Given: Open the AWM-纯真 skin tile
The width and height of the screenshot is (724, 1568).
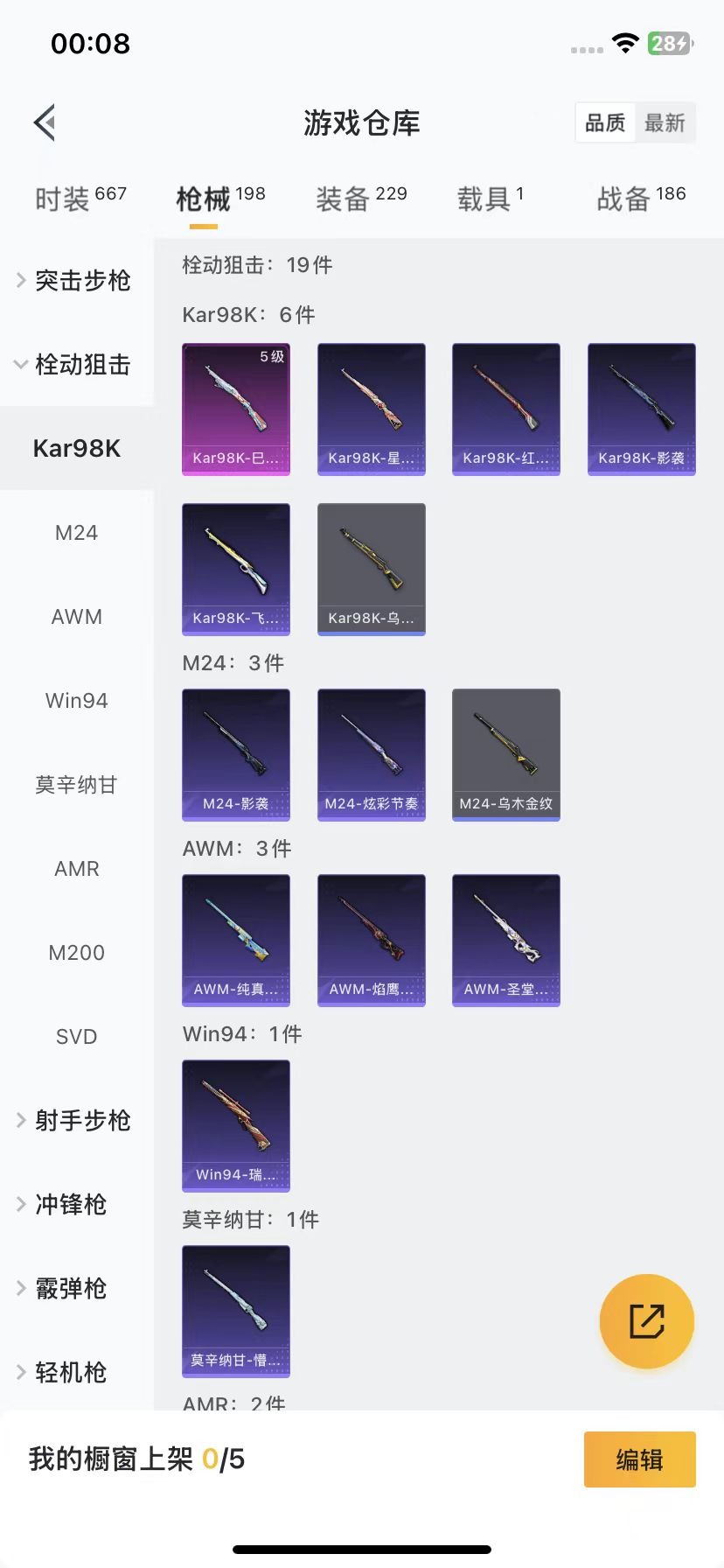Looking at the screenshot, I should tap(236, 940).
